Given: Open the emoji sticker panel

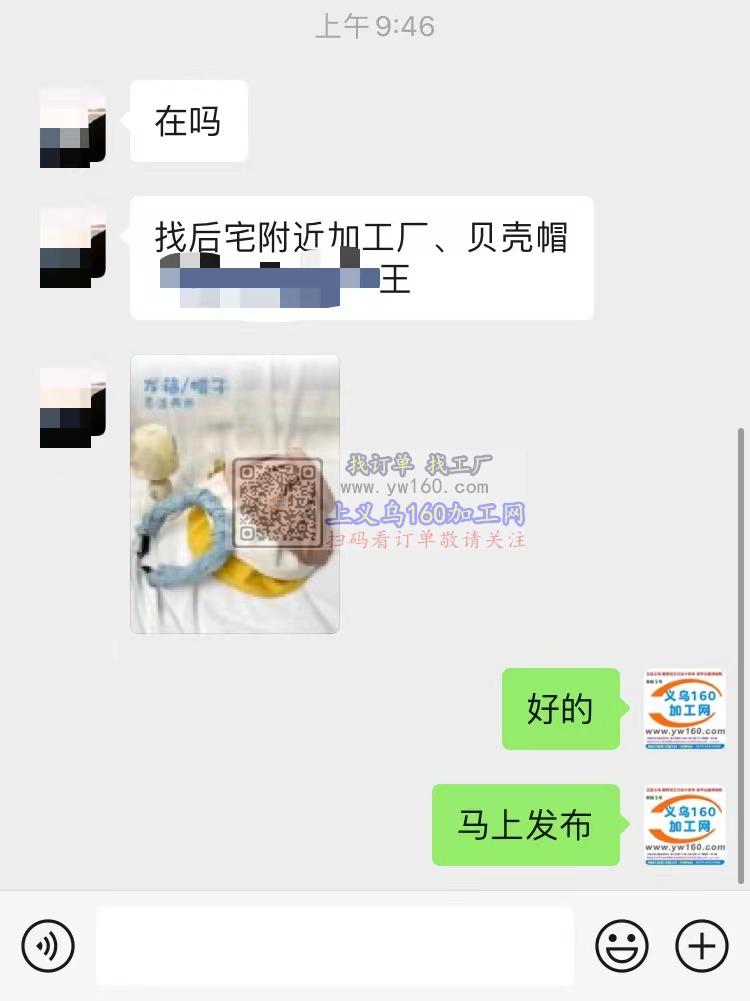Looking at the screenshot, I should click(622, 945).
